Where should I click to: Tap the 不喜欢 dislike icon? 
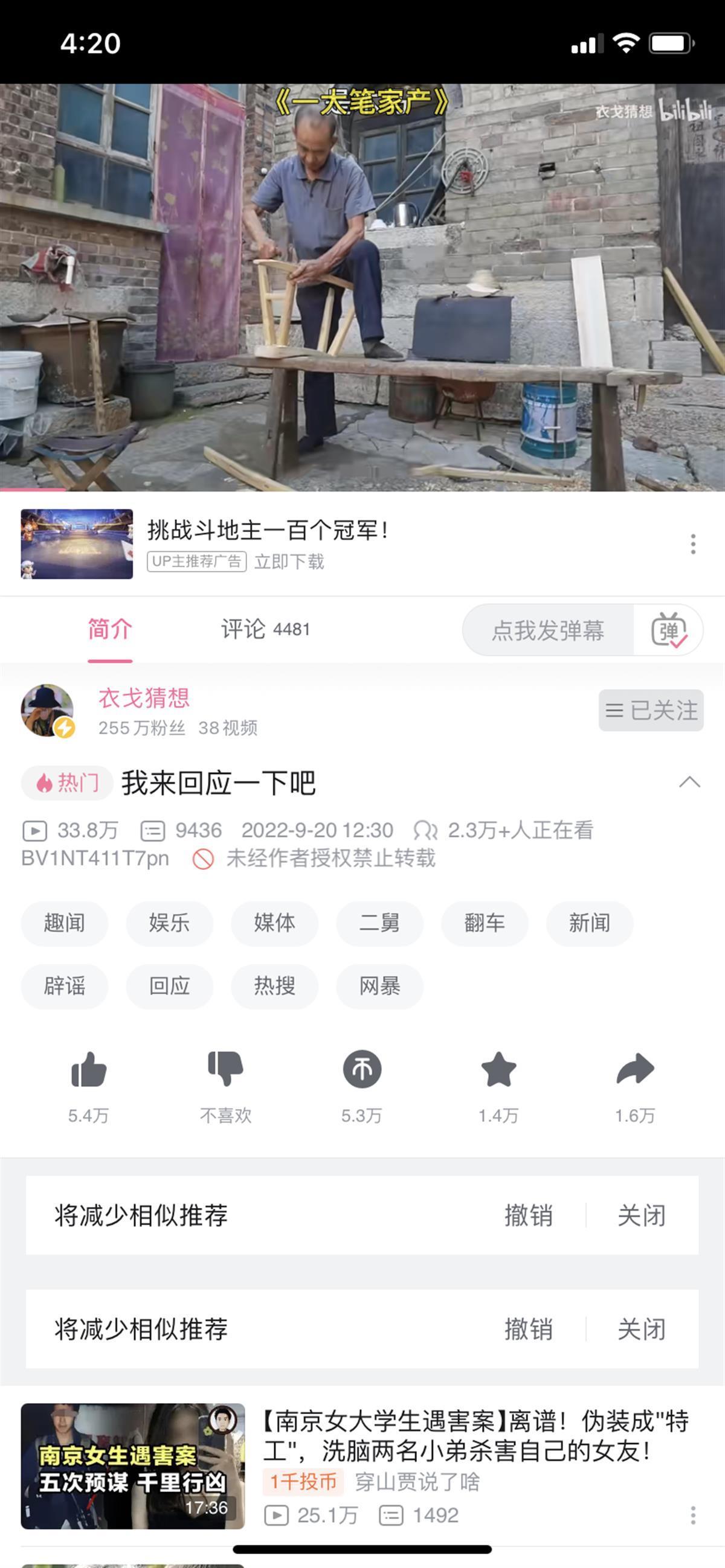tap(225, 1069)
